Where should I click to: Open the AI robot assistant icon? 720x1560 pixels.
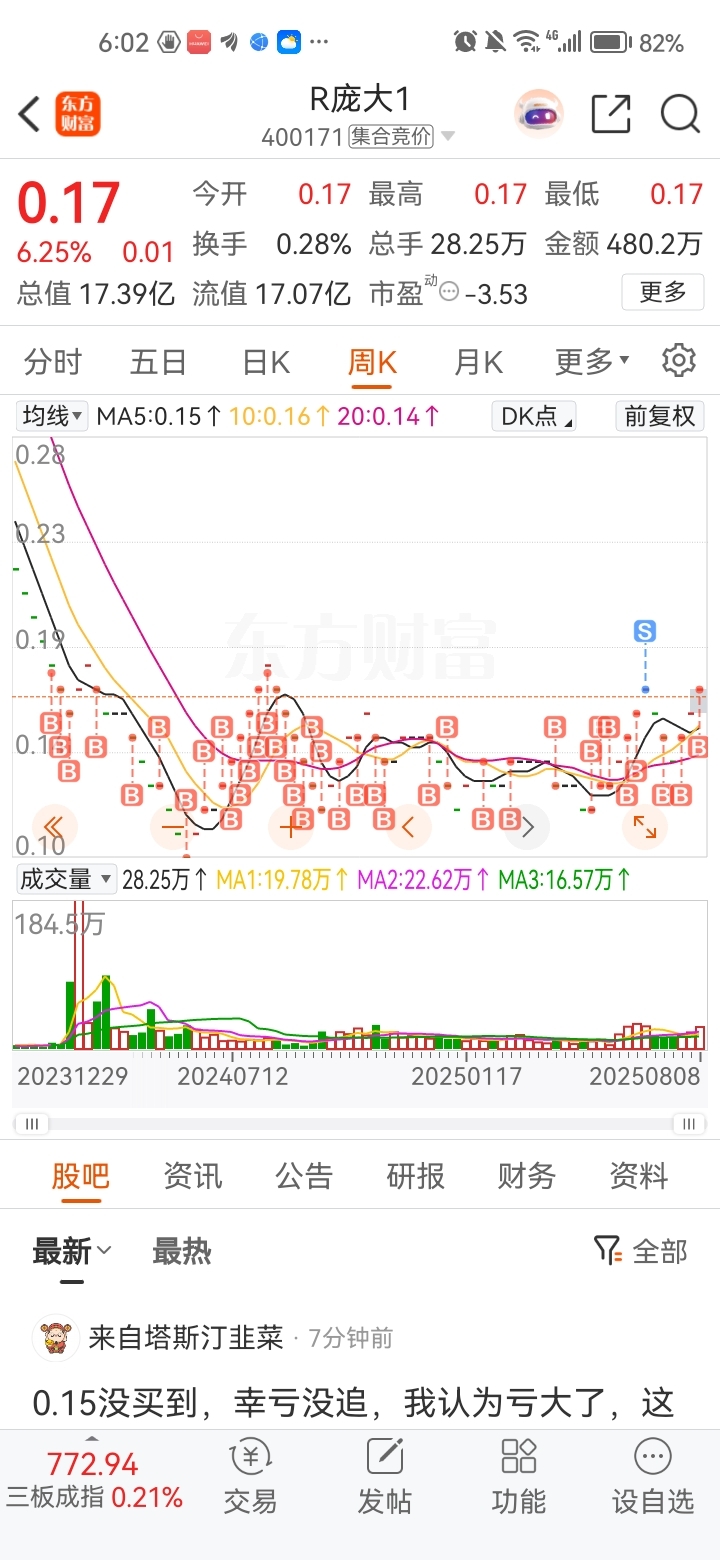[x=539, y=114]
